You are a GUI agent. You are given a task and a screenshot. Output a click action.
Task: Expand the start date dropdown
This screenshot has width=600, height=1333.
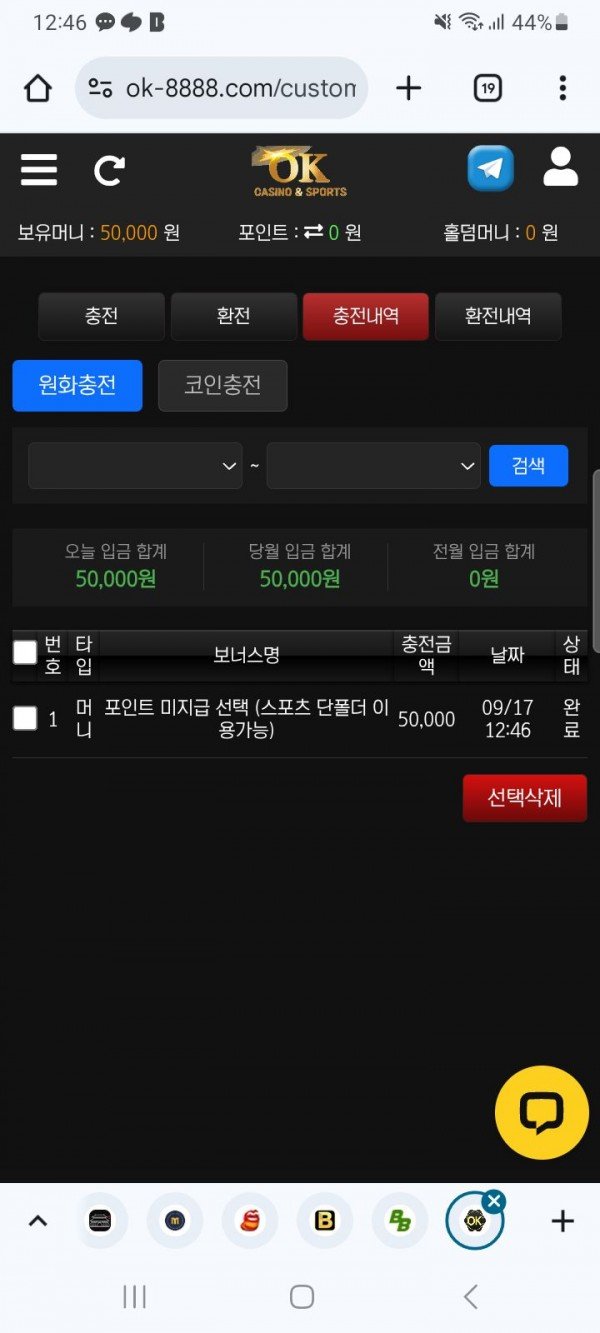[x=135, y=466]
